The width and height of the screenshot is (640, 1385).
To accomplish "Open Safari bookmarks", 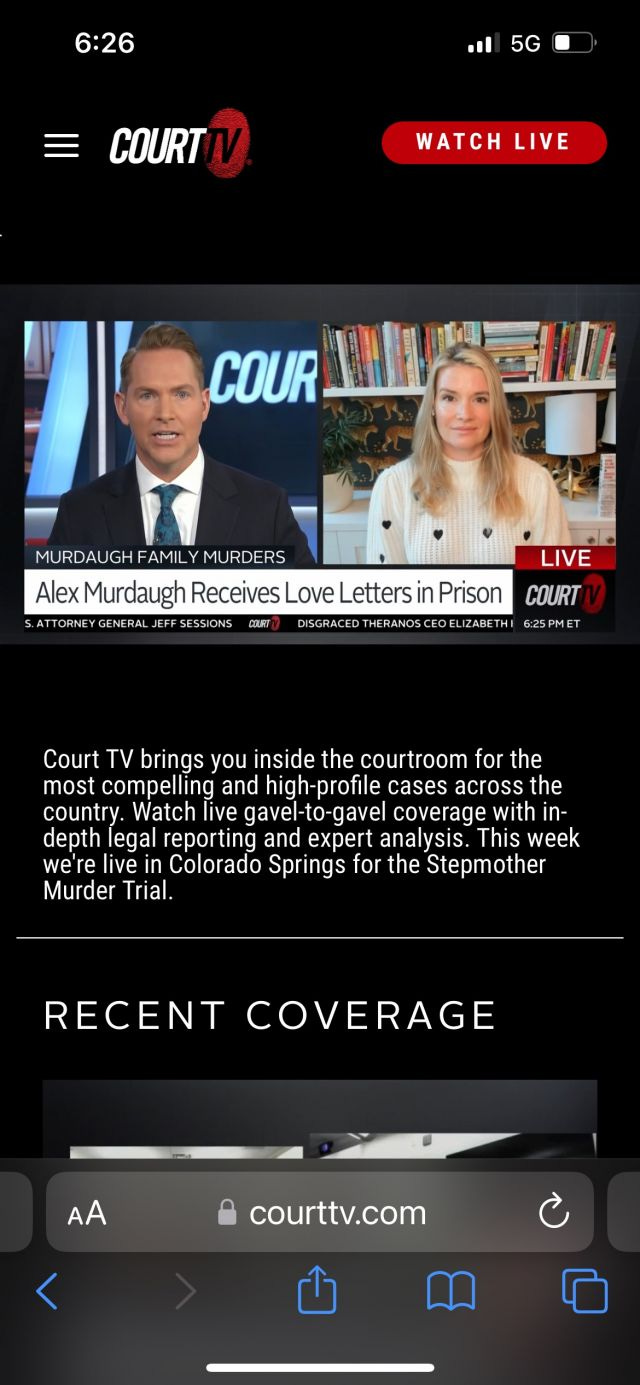I will coord(451,1291).
